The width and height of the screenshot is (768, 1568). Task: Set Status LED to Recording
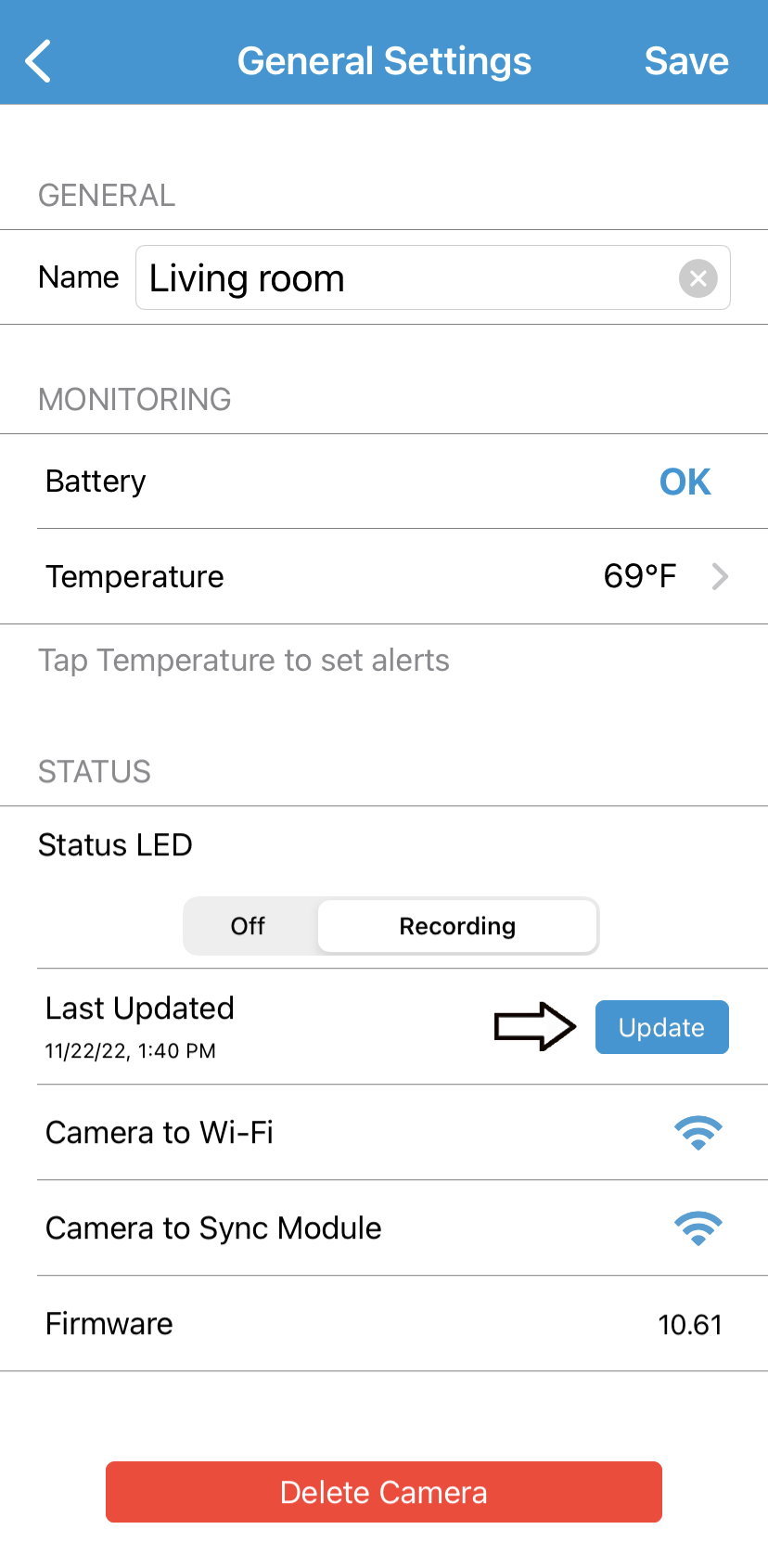457,926
